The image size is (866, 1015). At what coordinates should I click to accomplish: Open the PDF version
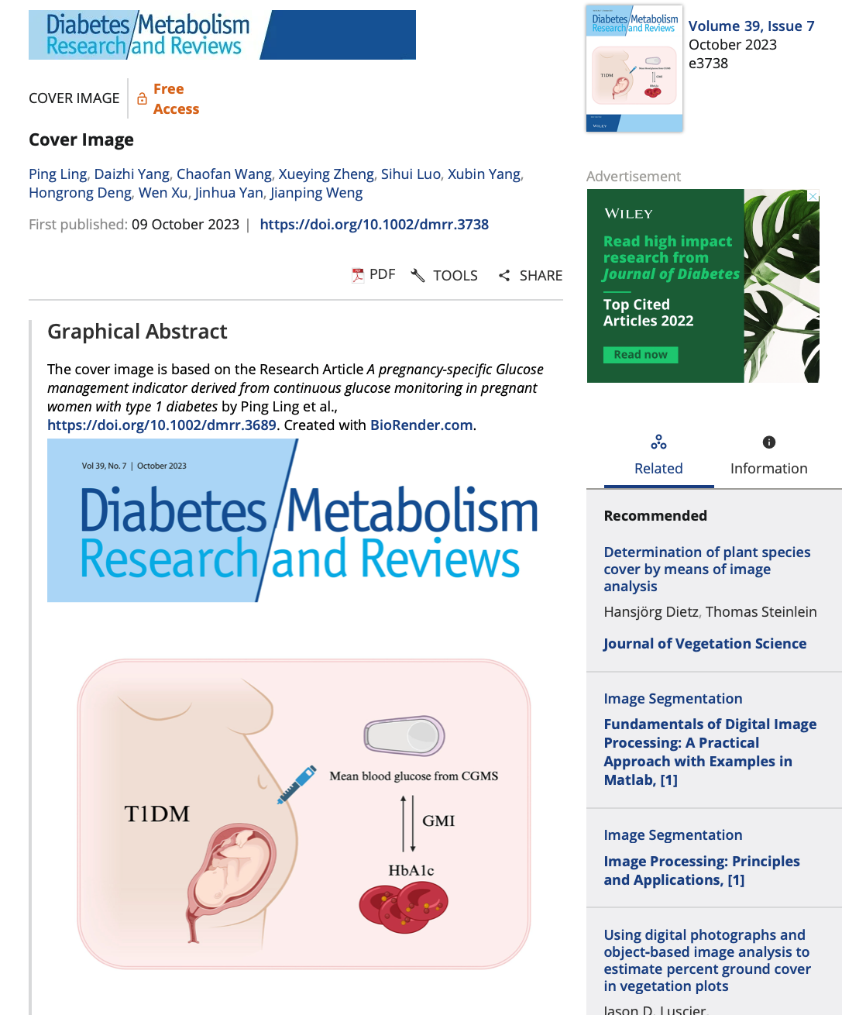(373, 275)
